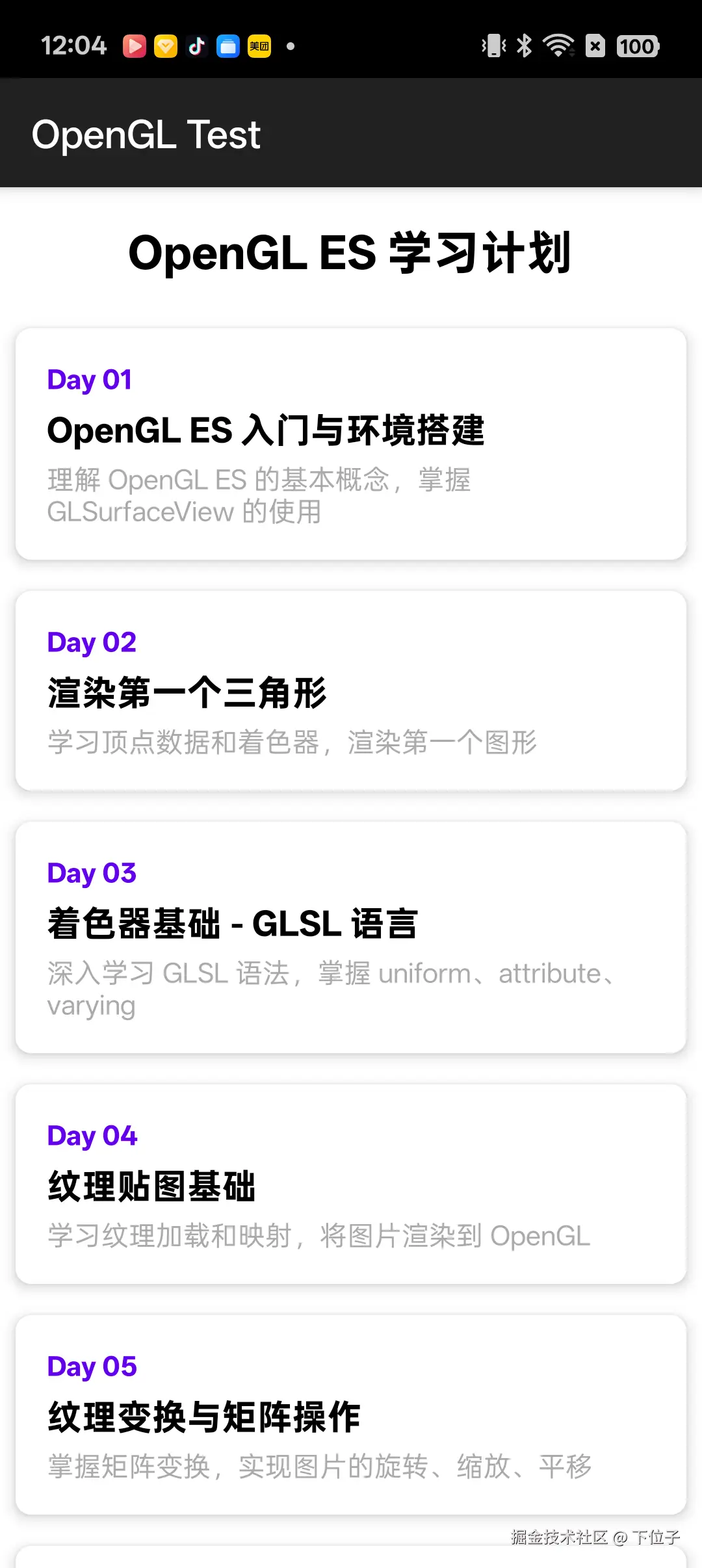This screenshot has height=1568, width=702.
Task: Tap the blue archive app notification icon
Action: click(x=228, y=46)
